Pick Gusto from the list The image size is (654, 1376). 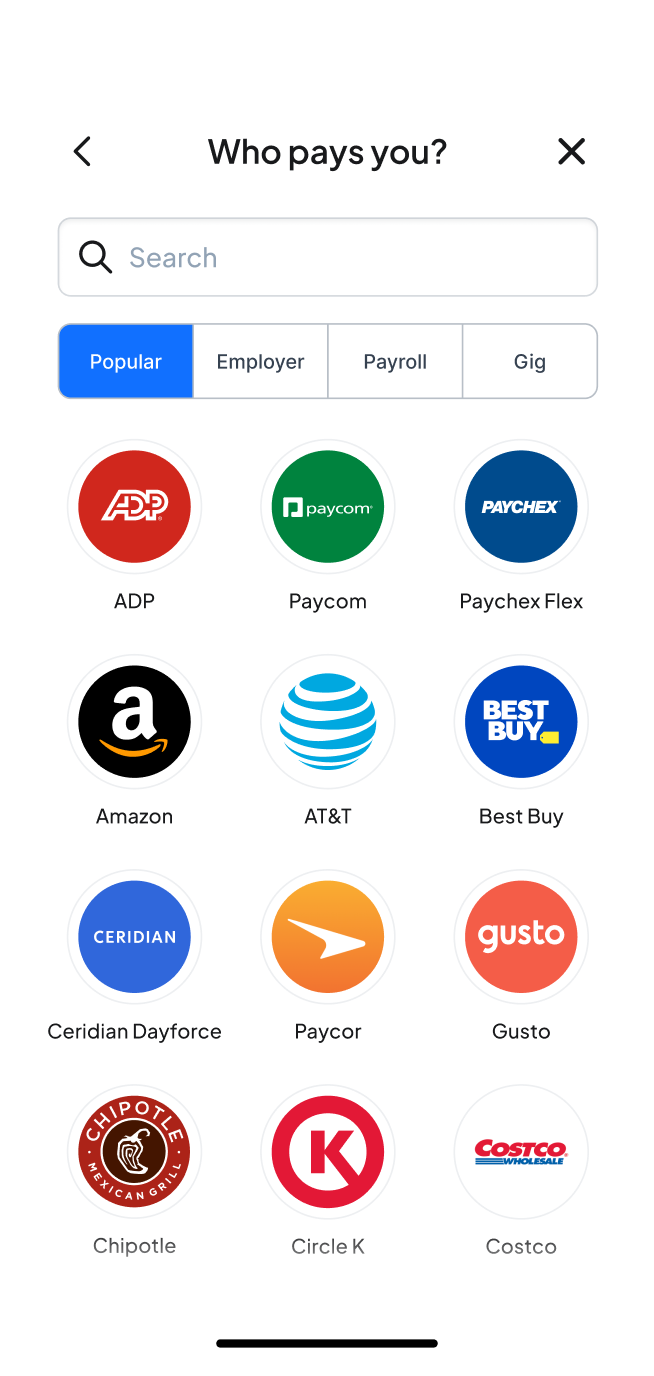[x=521, y=937]
